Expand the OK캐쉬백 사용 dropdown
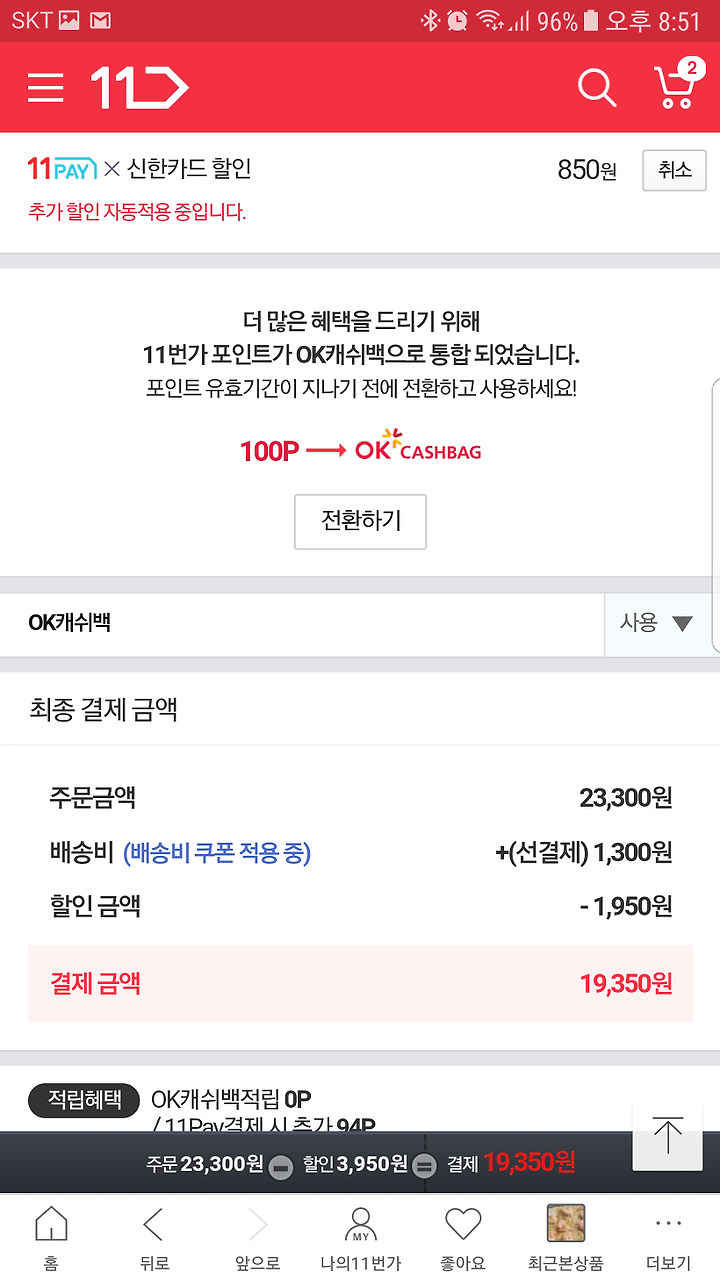The height and width of the screenshot is (1279, 720). pos(660,624)
